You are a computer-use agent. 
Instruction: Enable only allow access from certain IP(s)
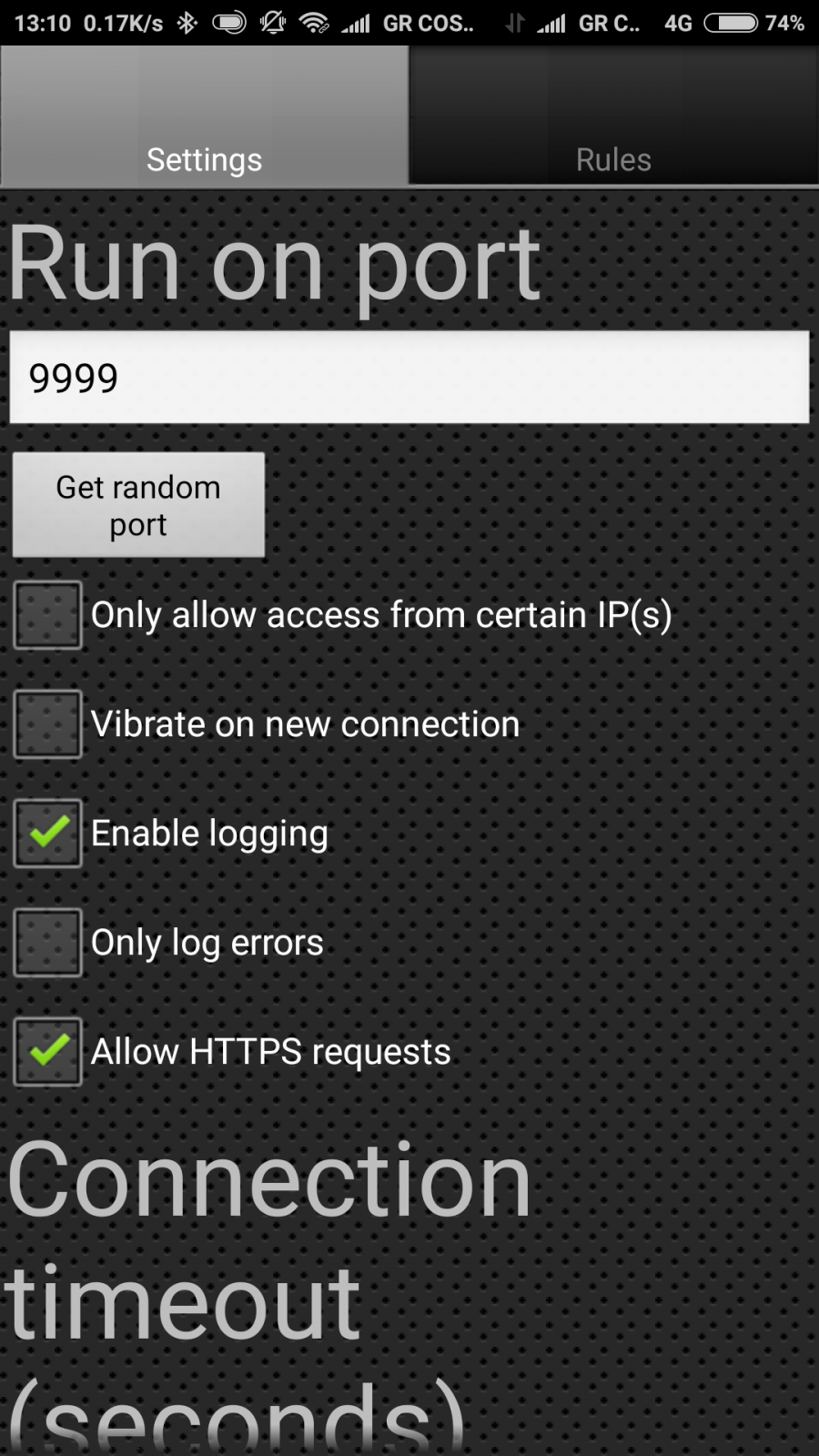click(48, 615)
